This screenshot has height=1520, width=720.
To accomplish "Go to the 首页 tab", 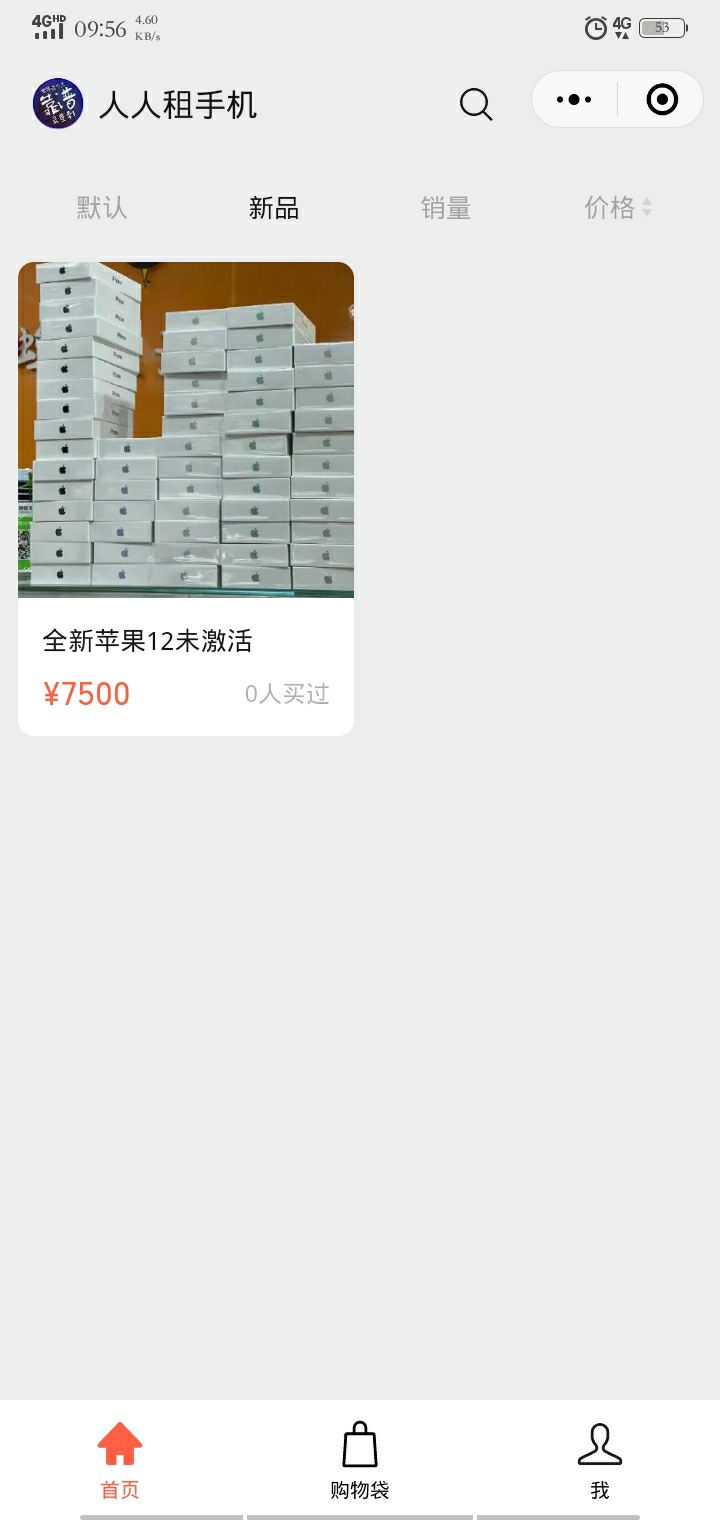I will (120, 1460).
